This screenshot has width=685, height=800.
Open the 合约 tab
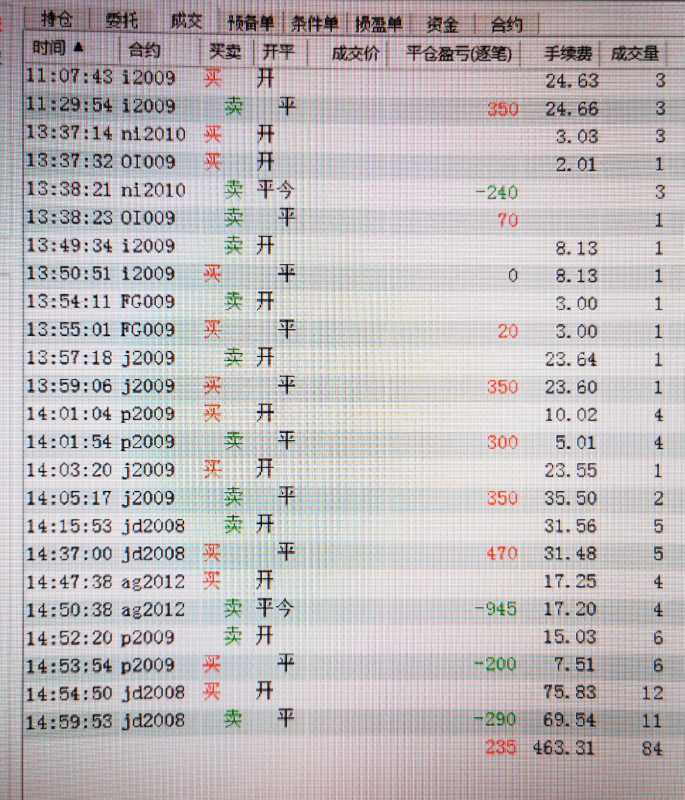coord(508,23)
